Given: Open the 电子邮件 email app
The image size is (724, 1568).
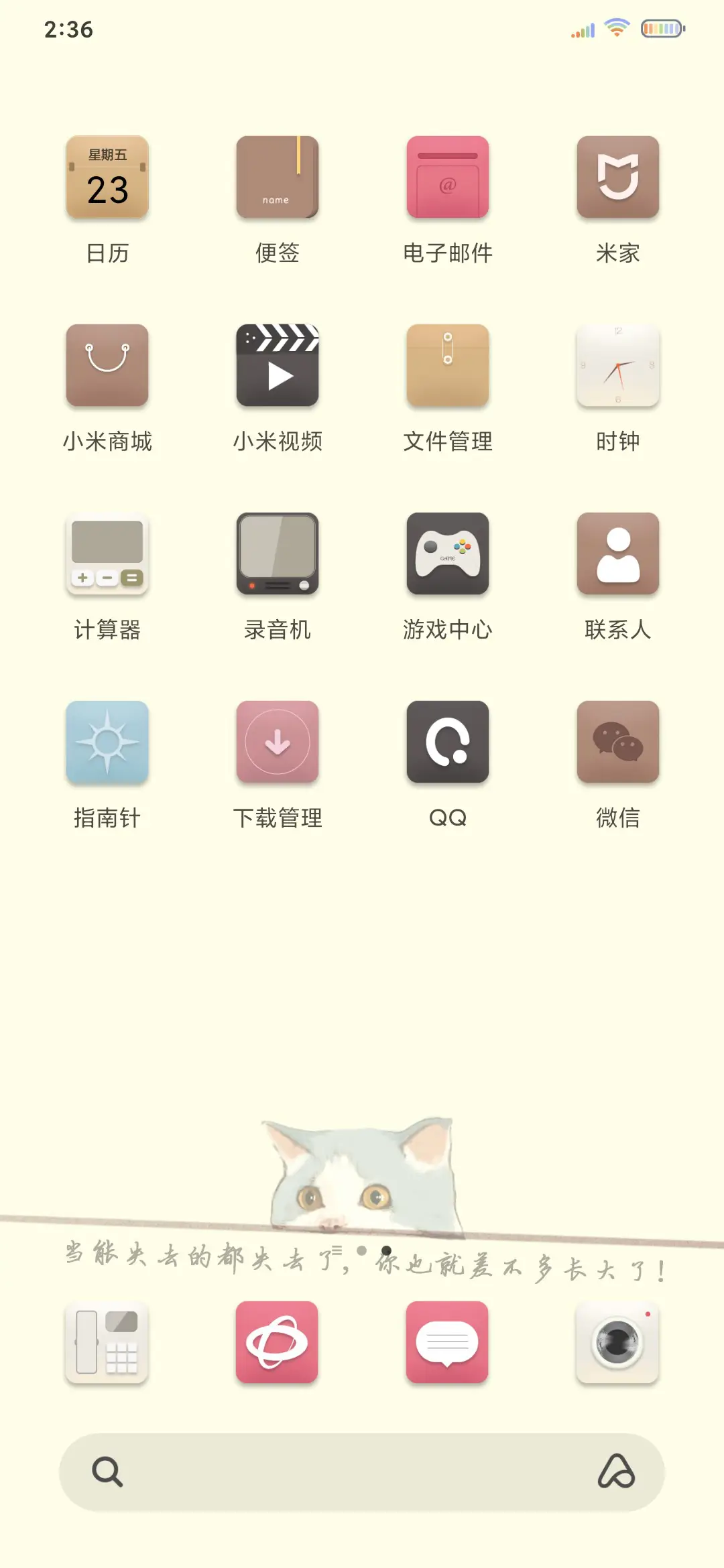Looking at the screenshot, I should click(447, 178).
